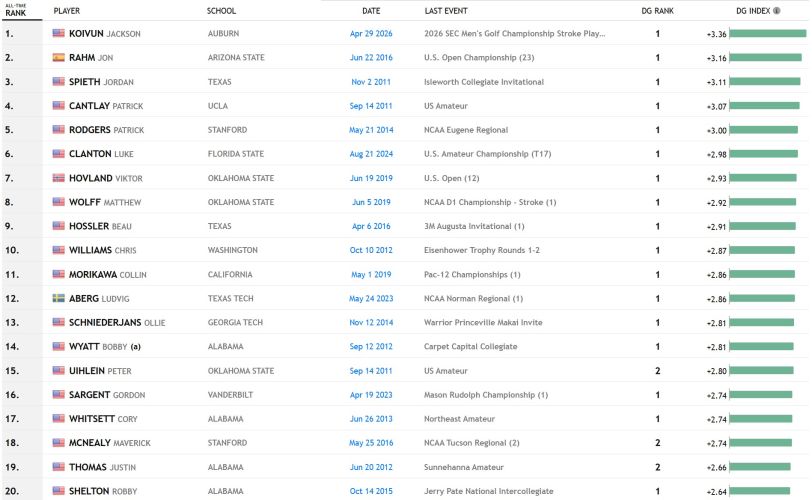This screenshot has width=812, height=500.
Task: Open the Jun 22 2016 date link
Action: pyautogui.click(x=371, y=57)
